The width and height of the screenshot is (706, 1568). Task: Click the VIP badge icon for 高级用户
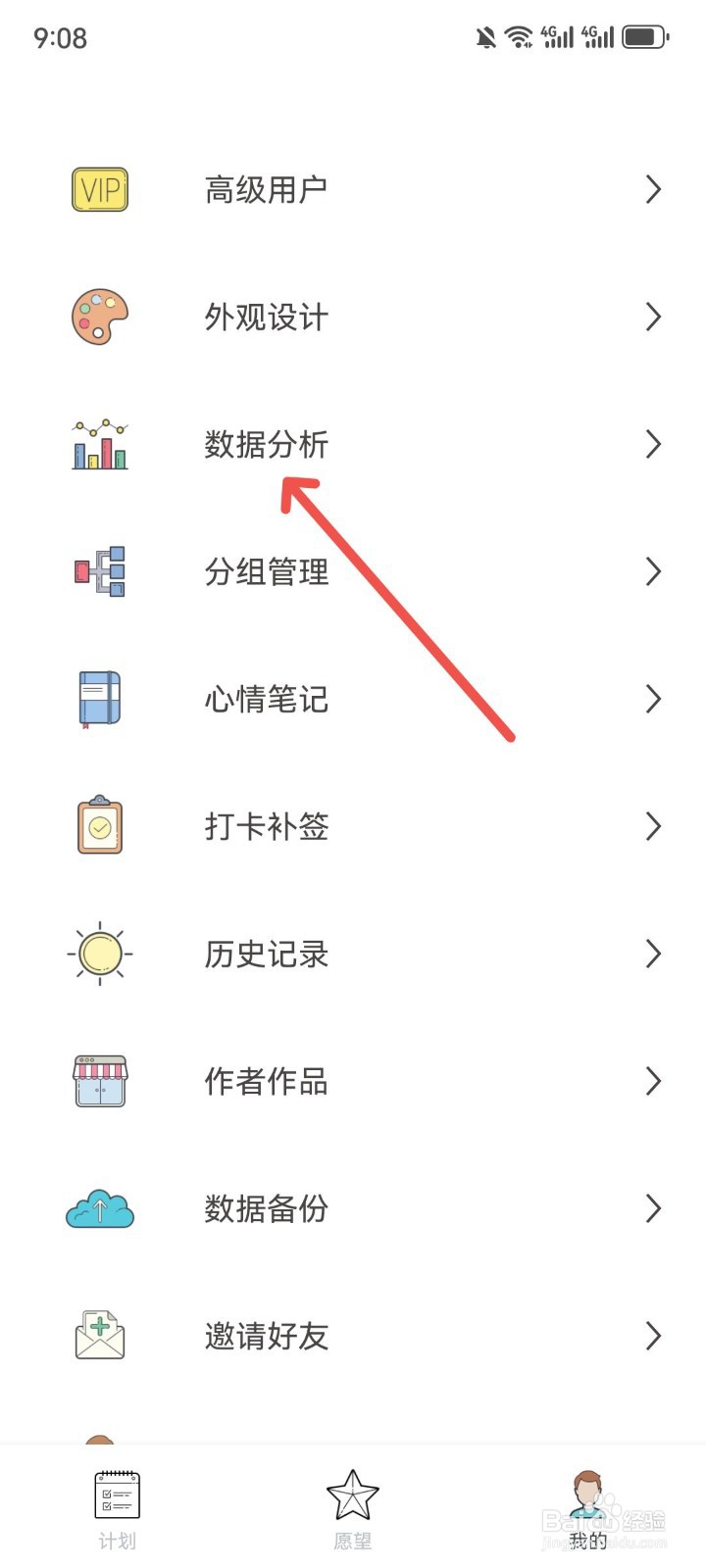pos(98,189)
